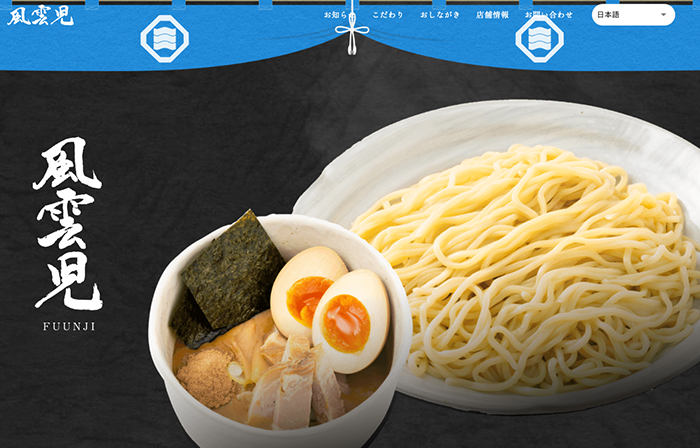Tap the 風雲児 header logo to go home
Viewport: 700px width, 448px height.
40,16
